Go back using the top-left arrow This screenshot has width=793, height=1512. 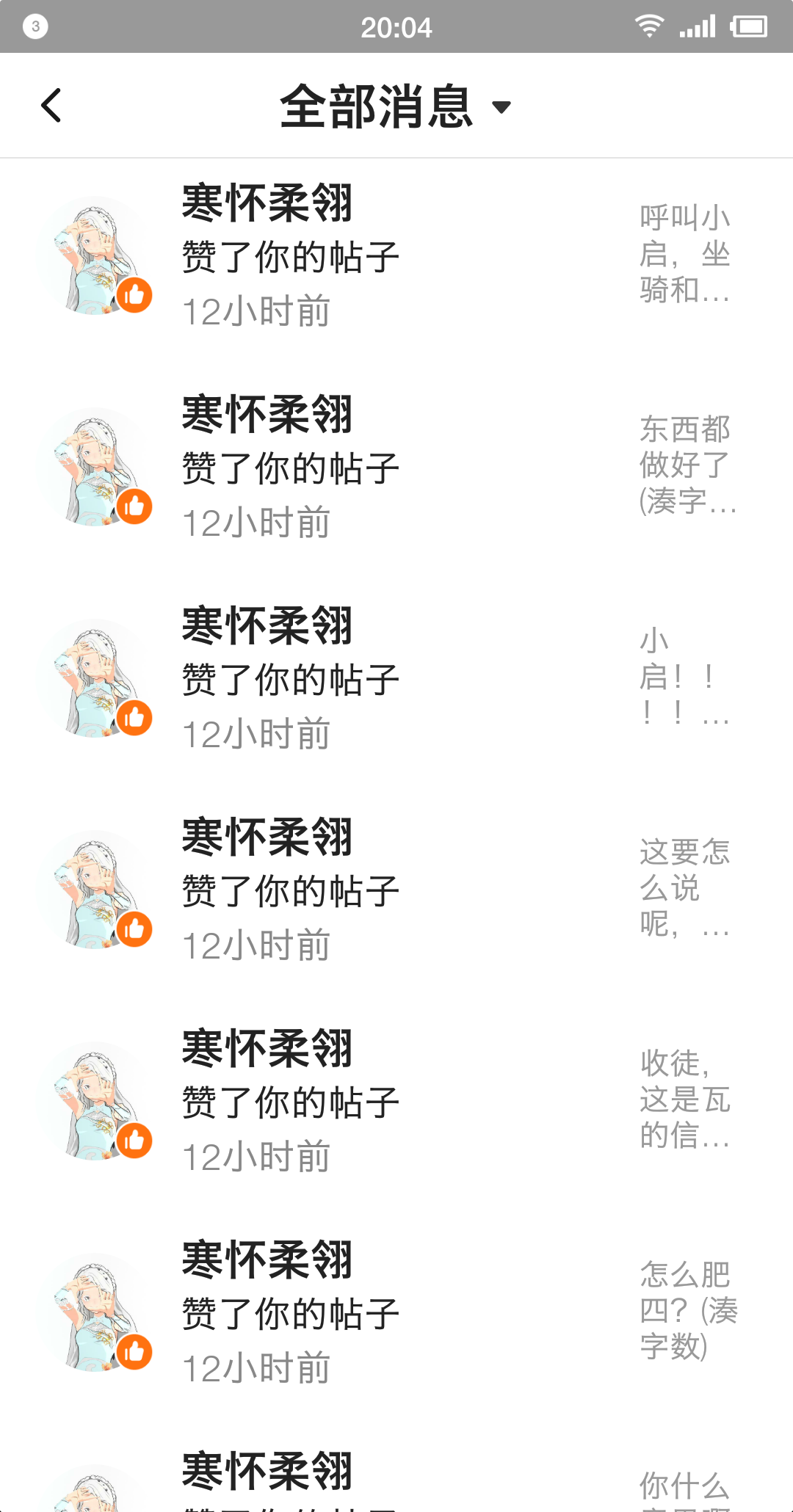click(x=51, y=106)
